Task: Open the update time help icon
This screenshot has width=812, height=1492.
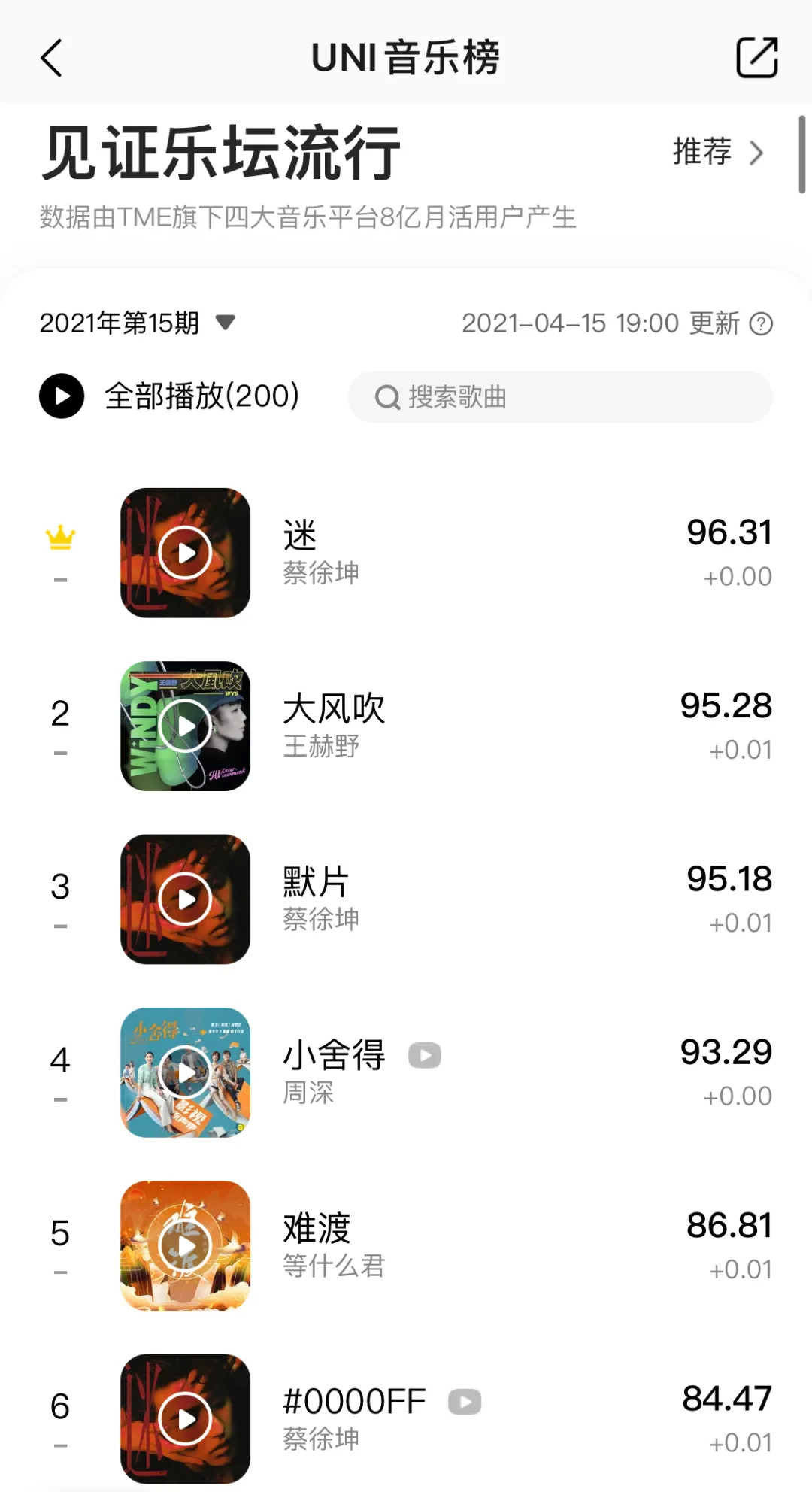Action: tap(762, 324)
